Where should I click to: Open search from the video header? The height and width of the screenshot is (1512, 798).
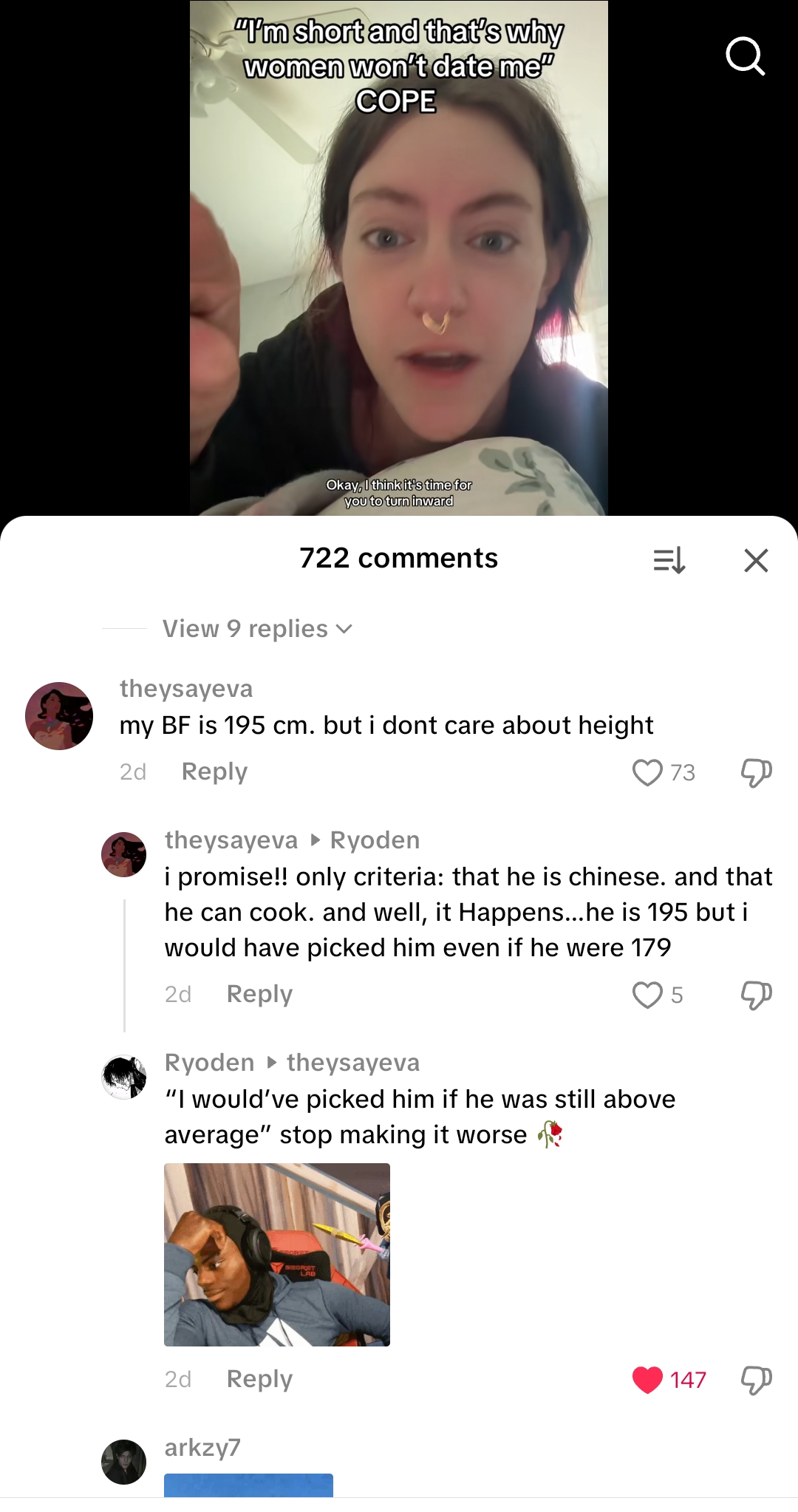tap(745, 55)
